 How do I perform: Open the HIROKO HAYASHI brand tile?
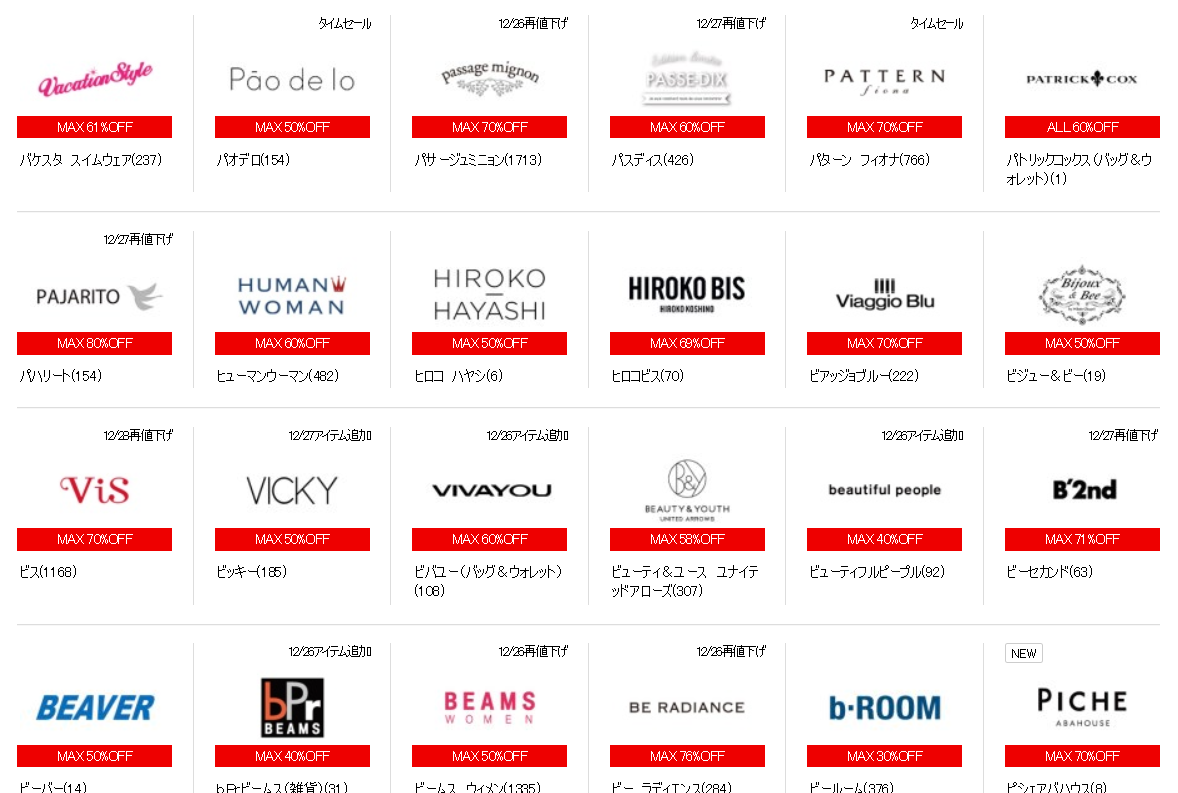pos(489,296)
